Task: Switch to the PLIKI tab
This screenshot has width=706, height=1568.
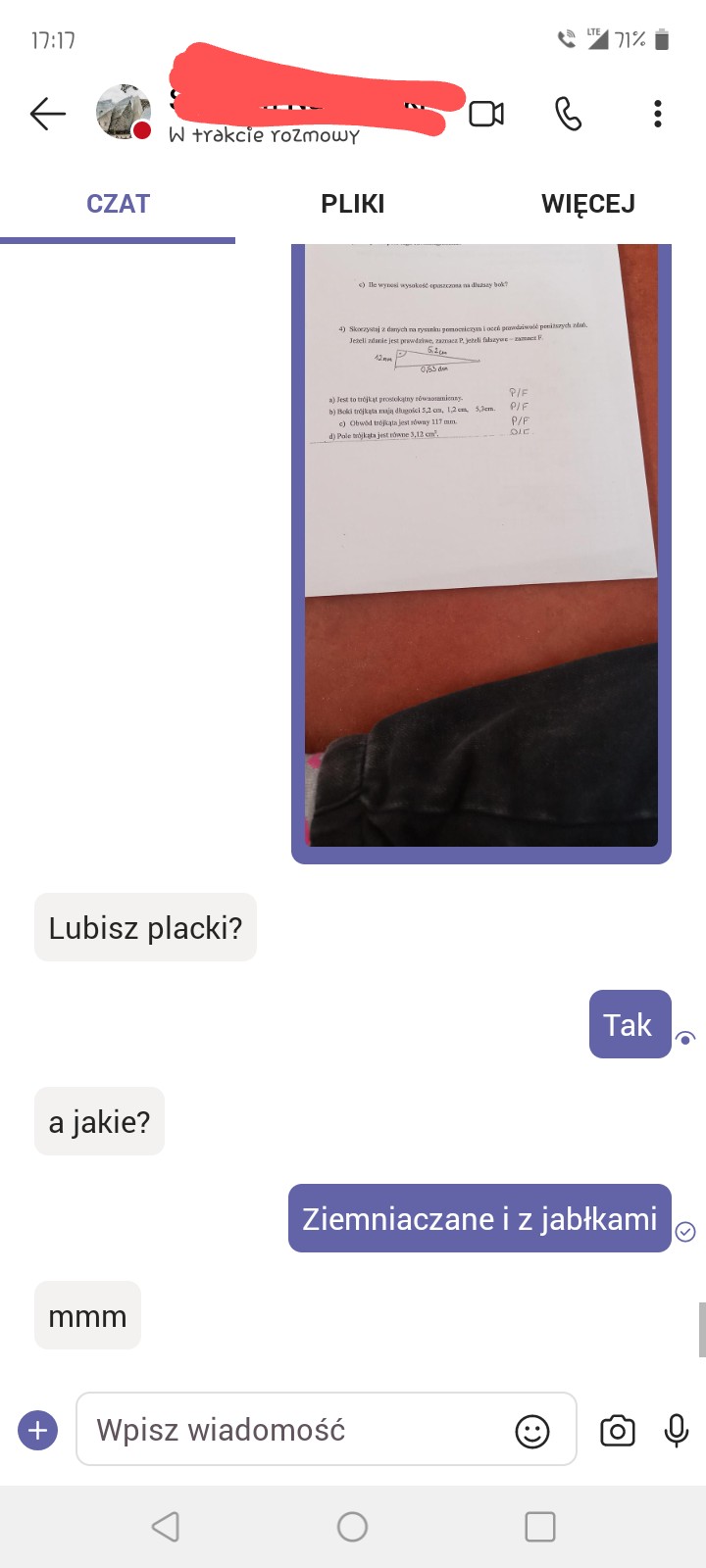Action: pos(353,204)
